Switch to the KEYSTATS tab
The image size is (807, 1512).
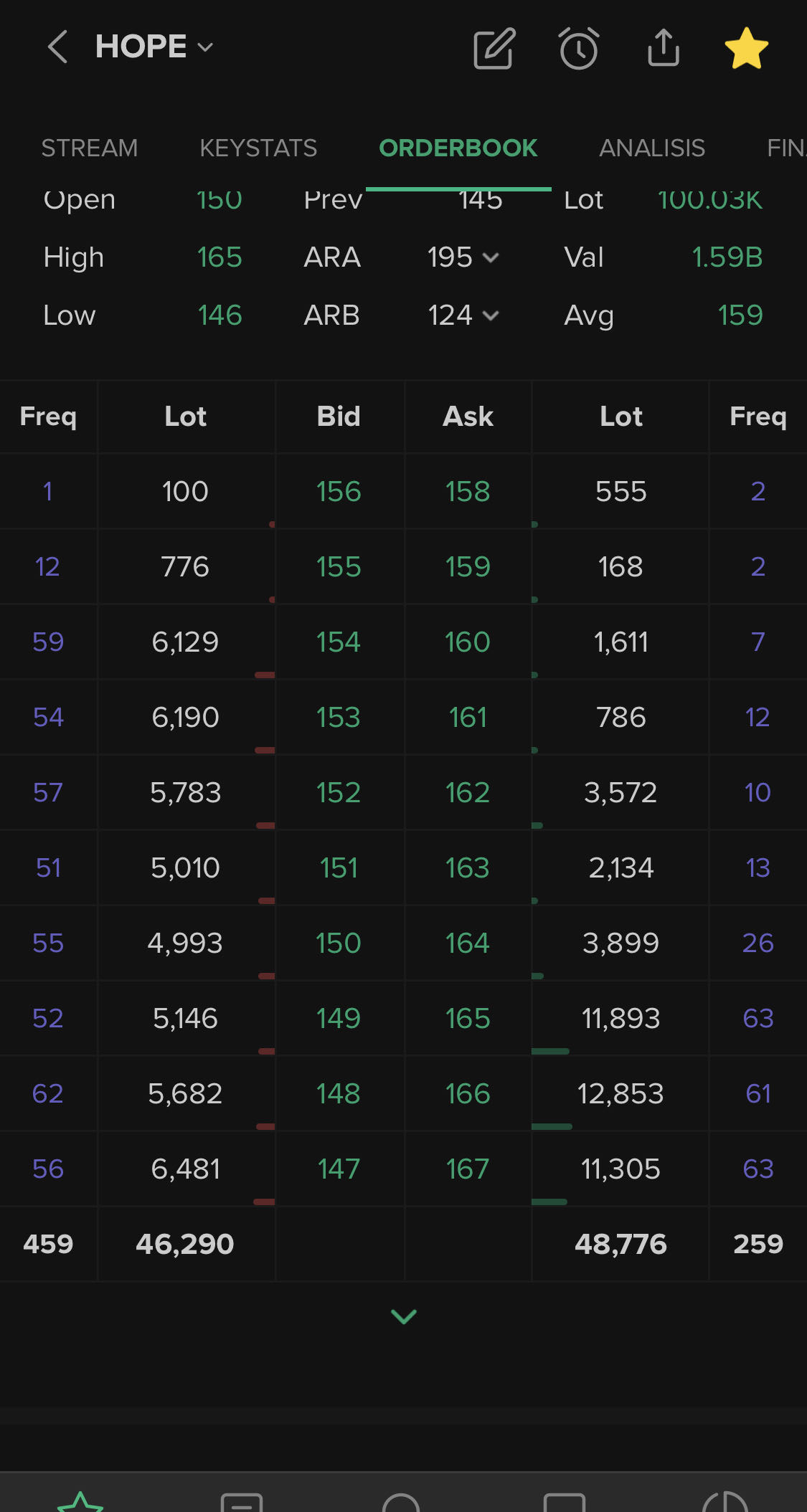click(258, 148)
